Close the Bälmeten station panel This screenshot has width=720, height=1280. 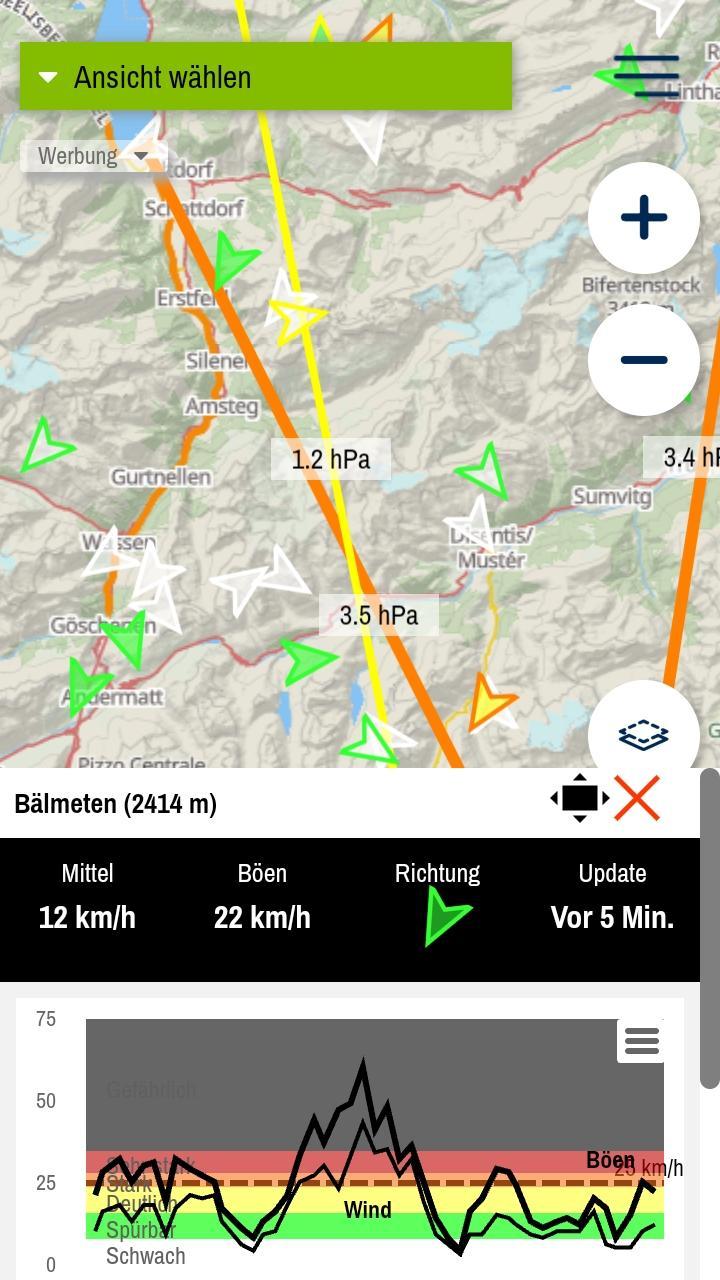coord(637,798)
